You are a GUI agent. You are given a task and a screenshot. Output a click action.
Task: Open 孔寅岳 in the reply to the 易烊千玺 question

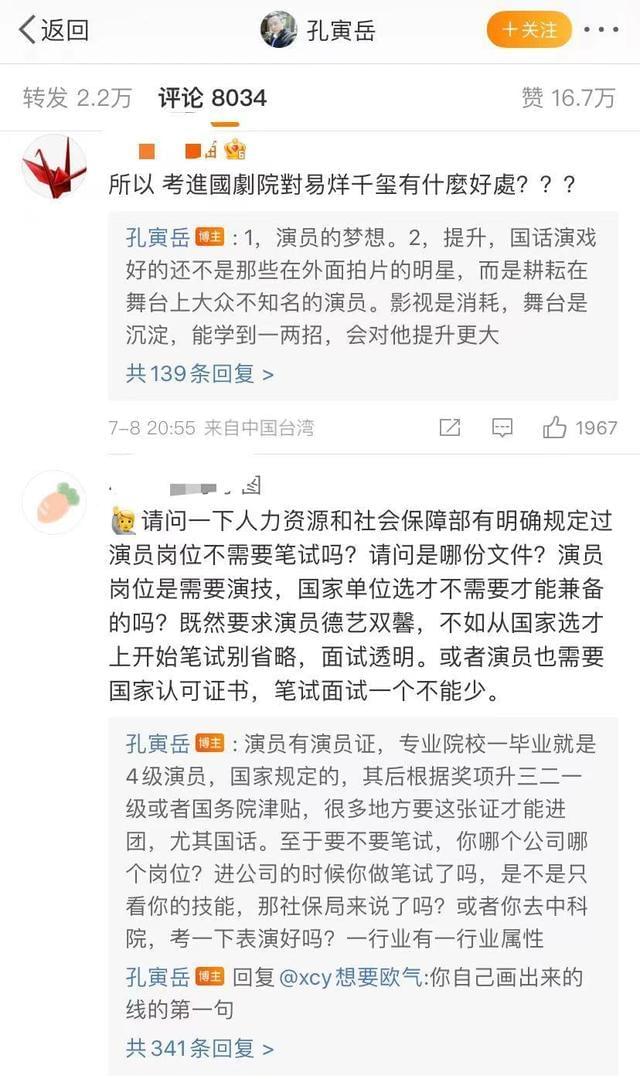[x=158, y=237]
